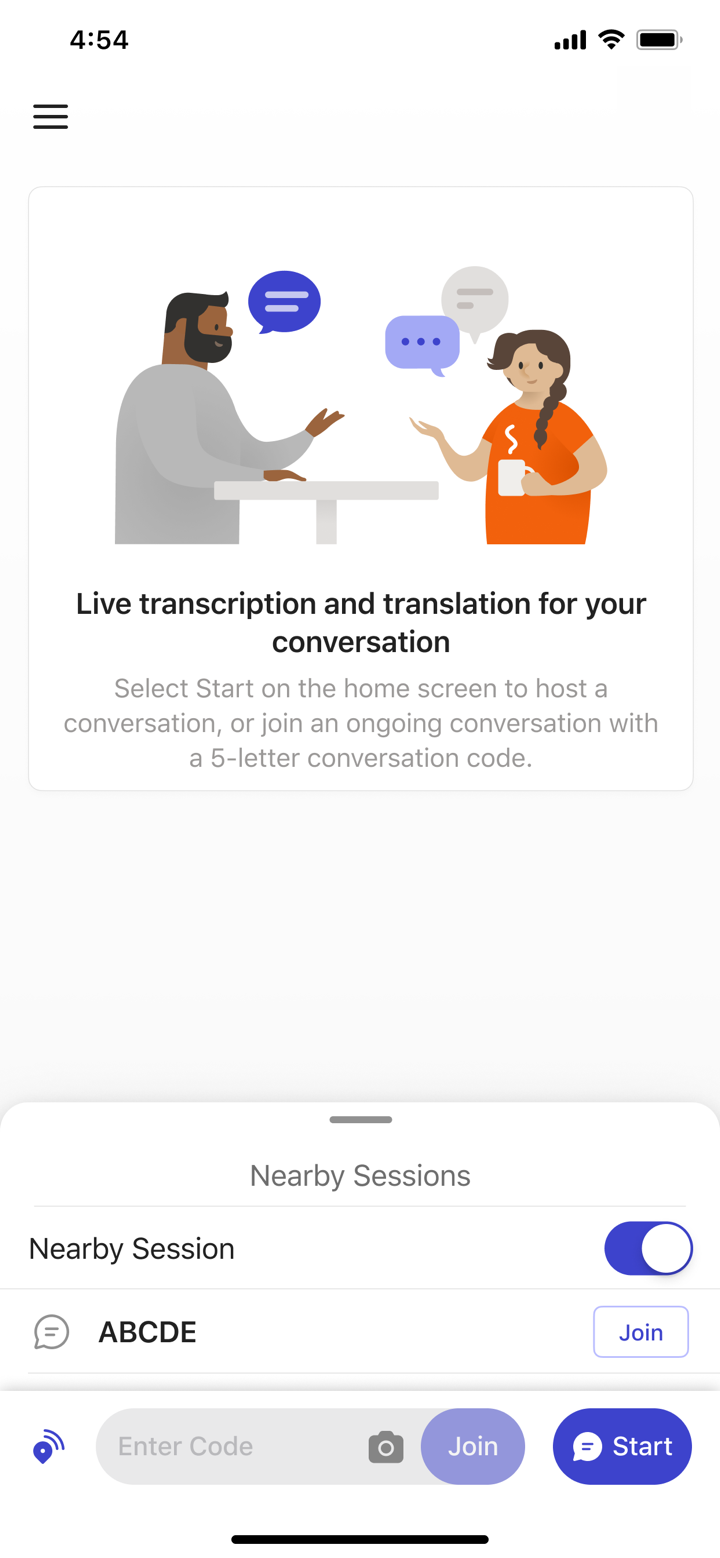This screenshot has height=1558, width=720.
Task: Join the ABCDE nearby session
Action: [641, 1332]
